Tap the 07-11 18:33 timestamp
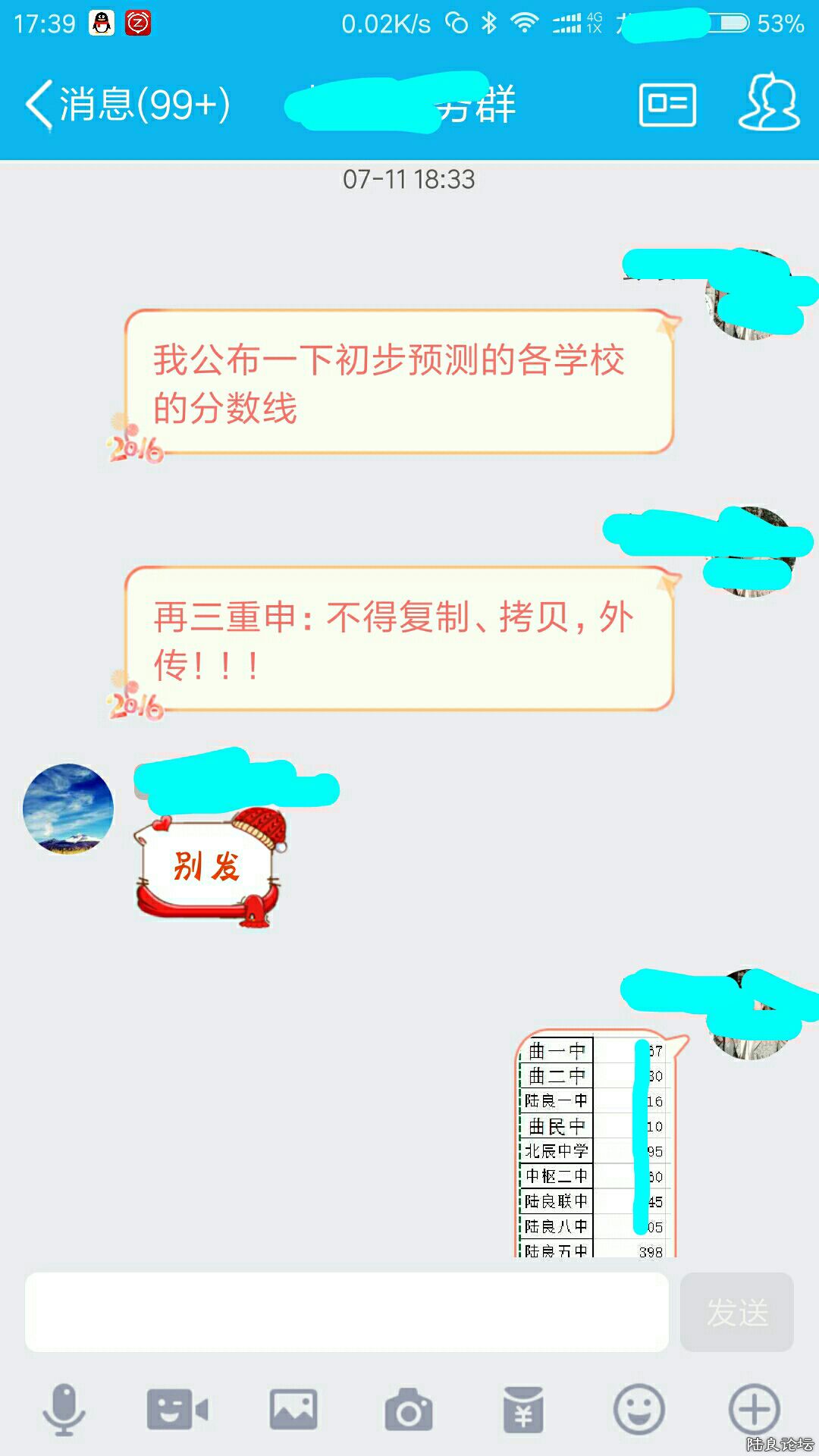The image size is (819, 1456). point(409,180)
